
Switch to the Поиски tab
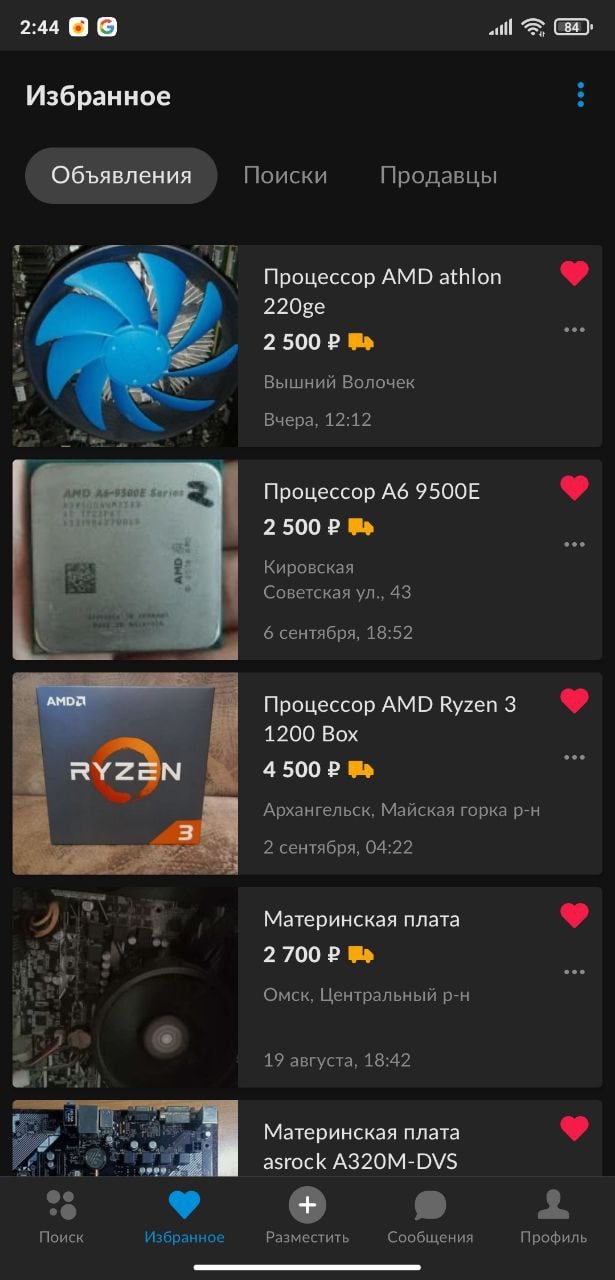click(x=285, y=176)
